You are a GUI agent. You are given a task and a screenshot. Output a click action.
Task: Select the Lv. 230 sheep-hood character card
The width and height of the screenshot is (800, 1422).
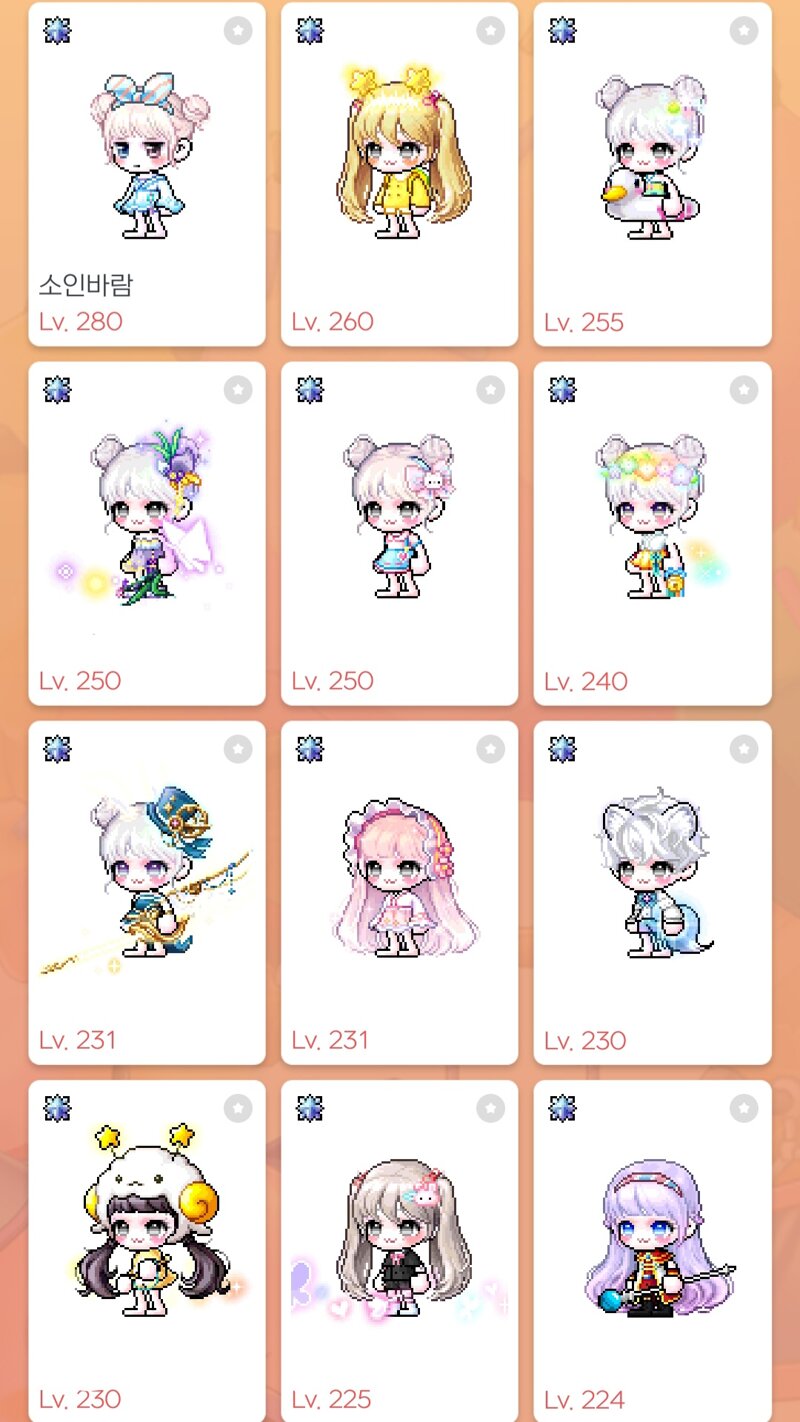coord(147,1250)
